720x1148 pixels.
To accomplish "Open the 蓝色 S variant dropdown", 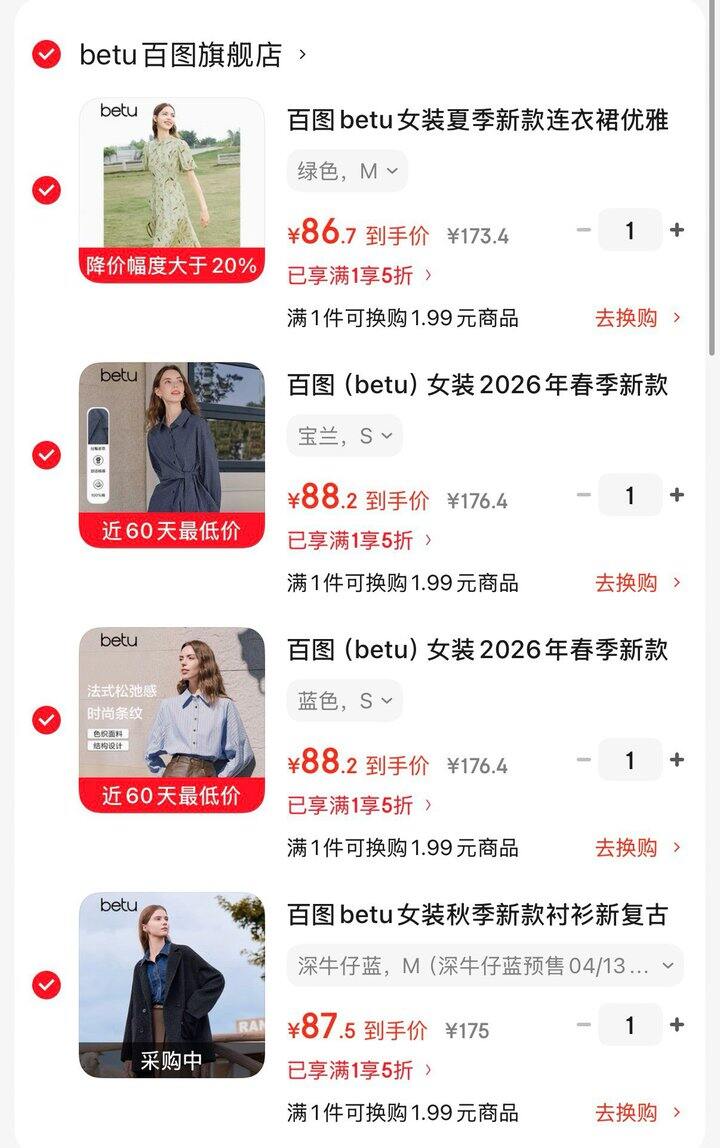I will 345,700.
